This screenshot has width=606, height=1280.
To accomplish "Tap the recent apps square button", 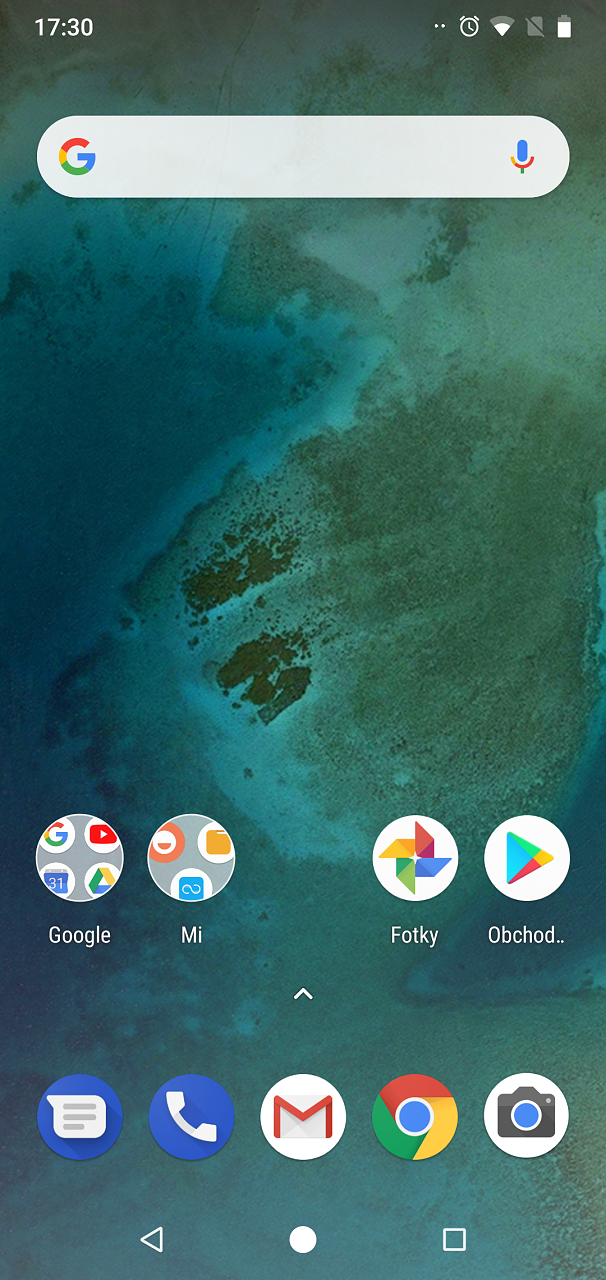I will (454, 1240).
